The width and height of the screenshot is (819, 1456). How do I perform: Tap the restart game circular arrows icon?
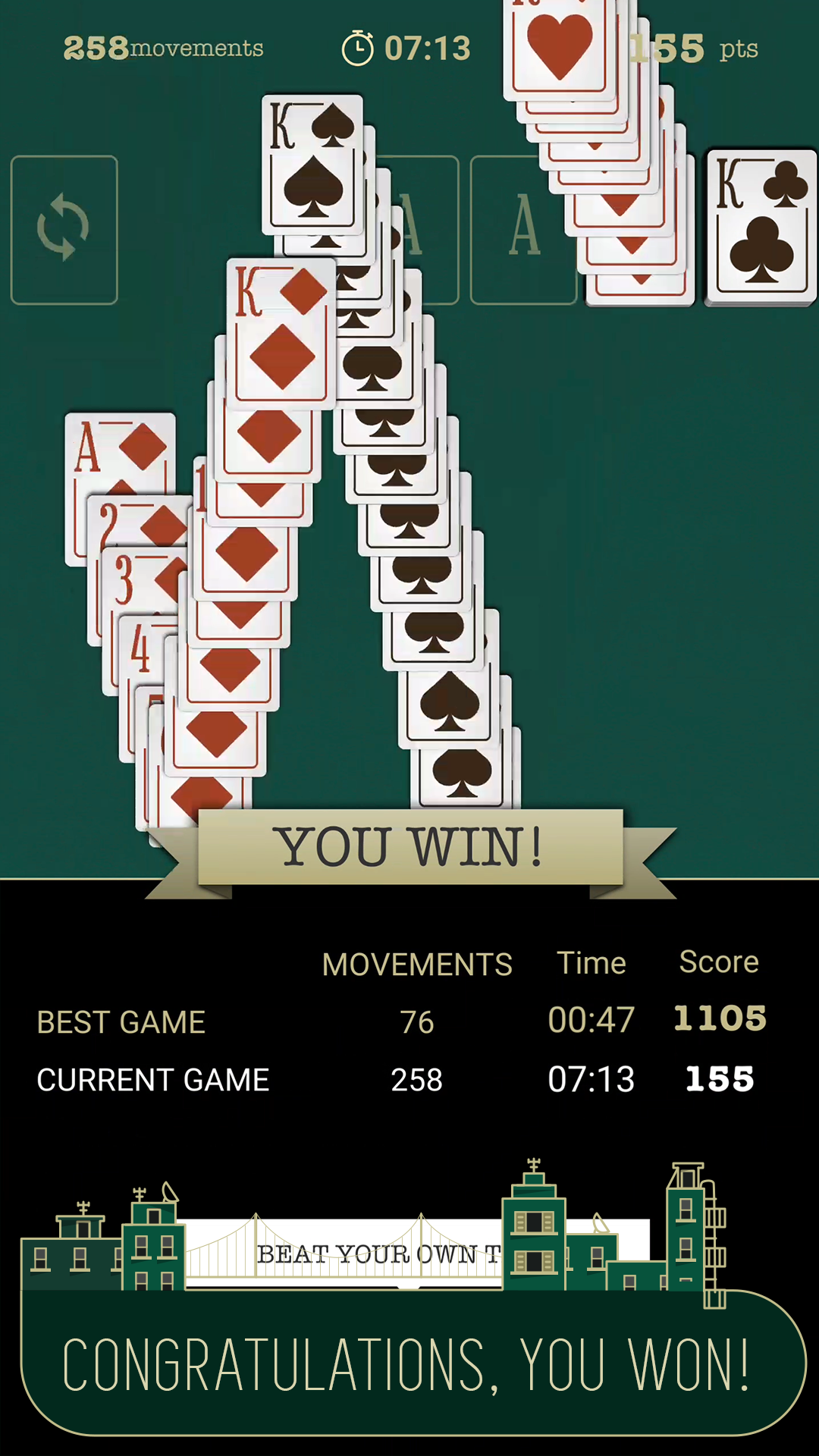[x=64, y=224]
